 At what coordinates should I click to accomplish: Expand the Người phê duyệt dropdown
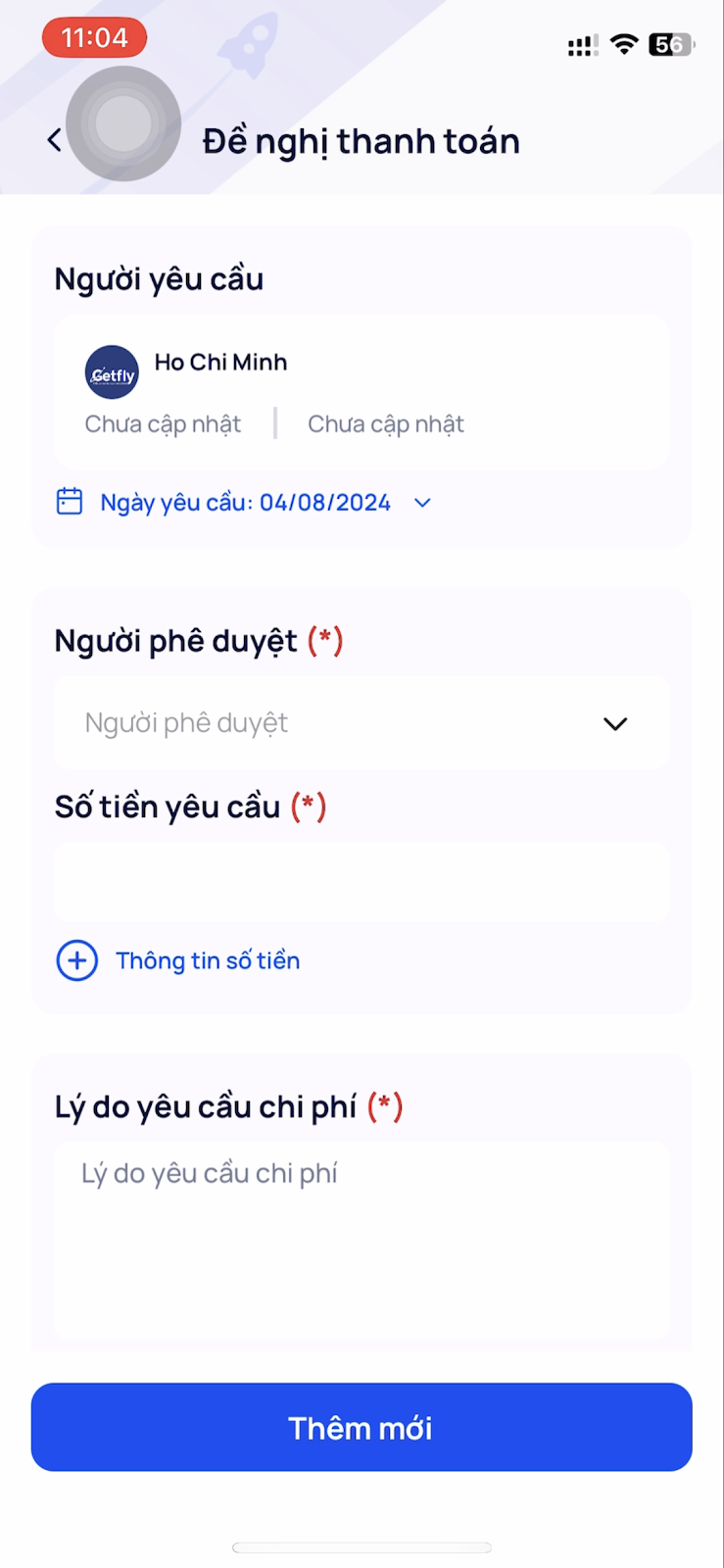tap(362, 723)
